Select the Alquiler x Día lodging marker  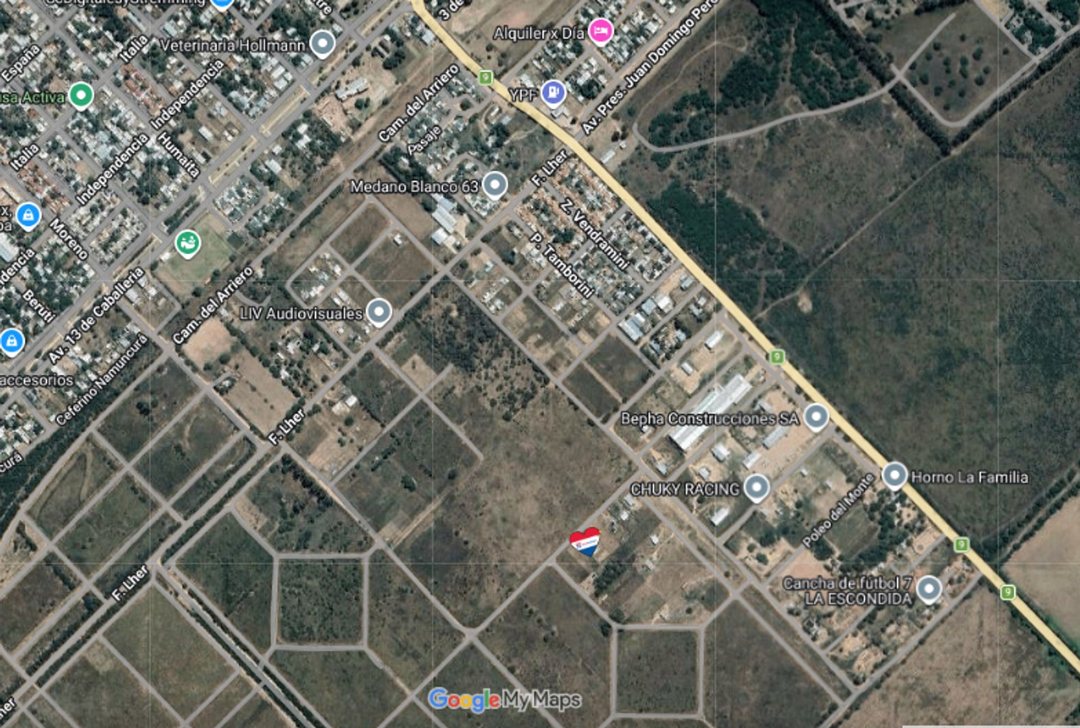pos(600,32)
